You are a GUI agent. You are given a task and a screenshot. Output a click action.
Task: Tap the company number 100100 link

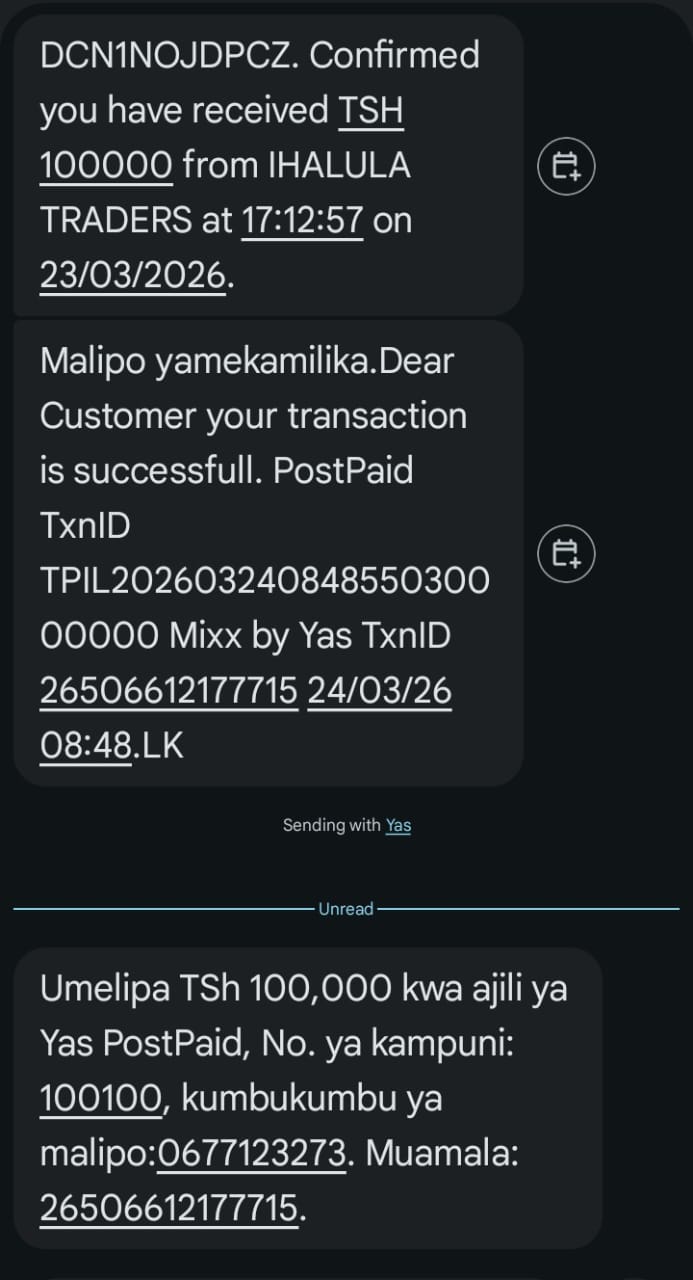pyautogui.click(x=100, y=1099)
